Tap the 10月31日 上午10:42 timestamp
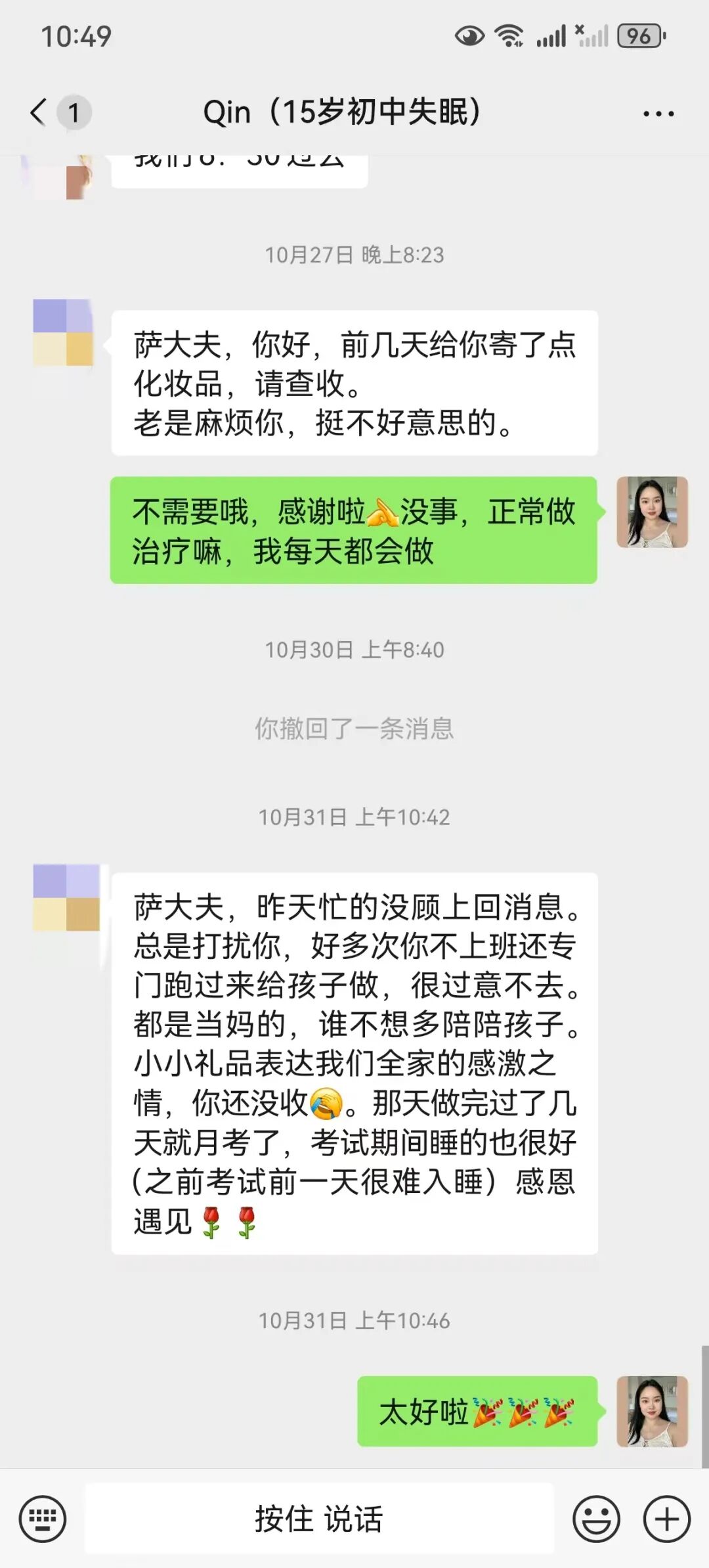709x1568 pixels. pos(354,818)
